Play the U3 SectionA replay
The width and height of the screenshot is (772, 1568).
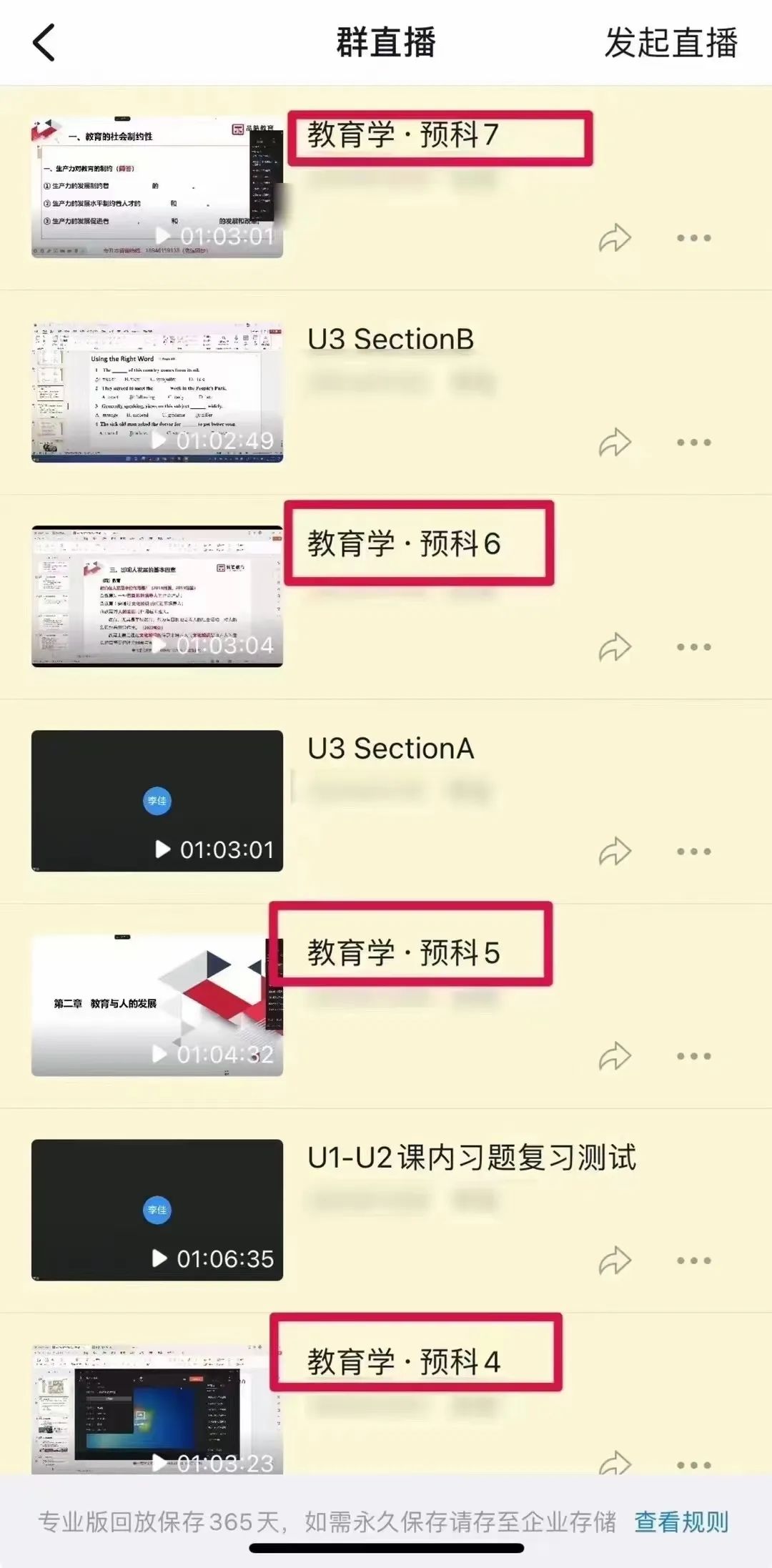pyautogui.click(x=157, y=801)
